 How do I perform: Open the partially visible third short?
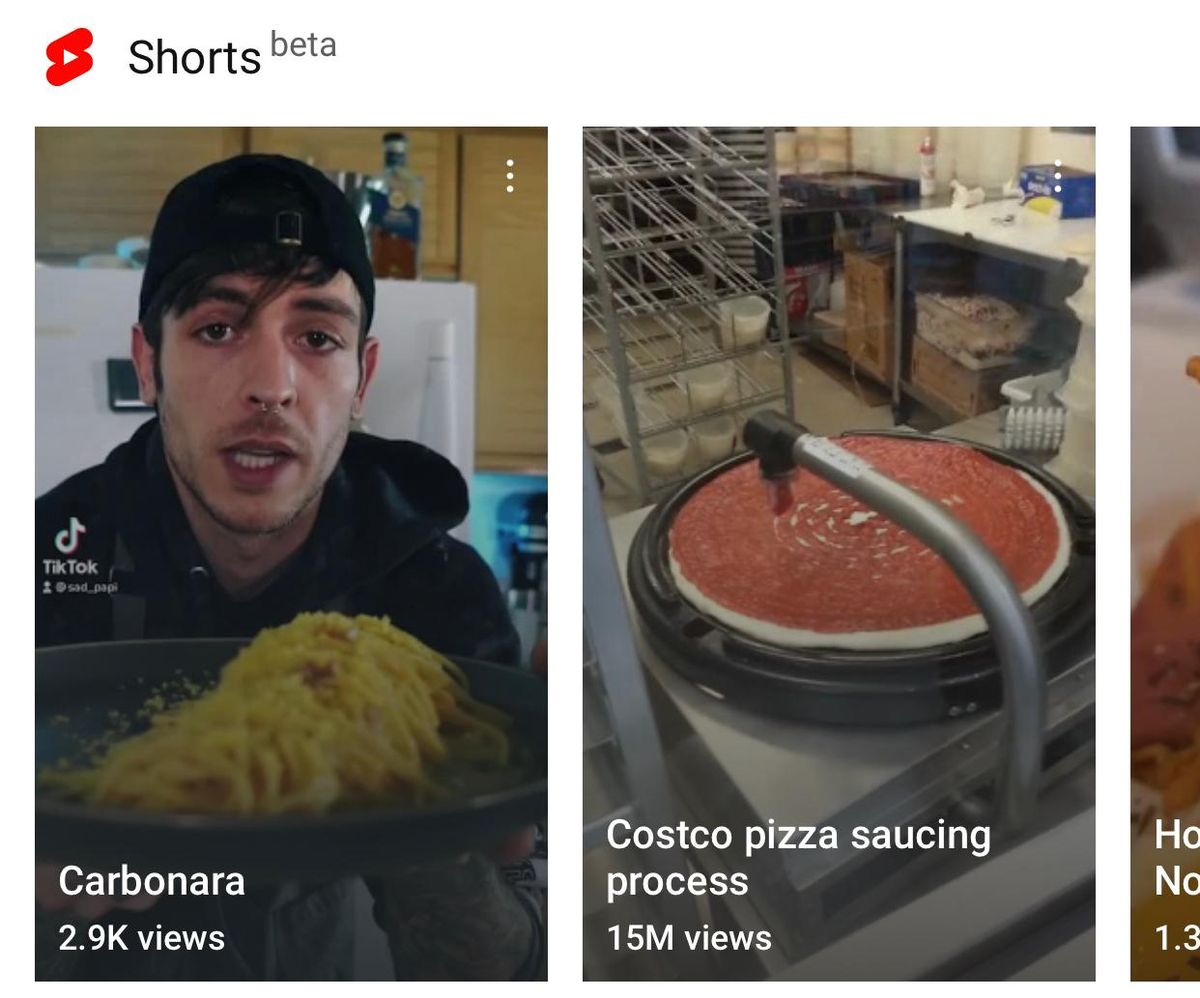pyautogui.click(x=1167, y=550)
